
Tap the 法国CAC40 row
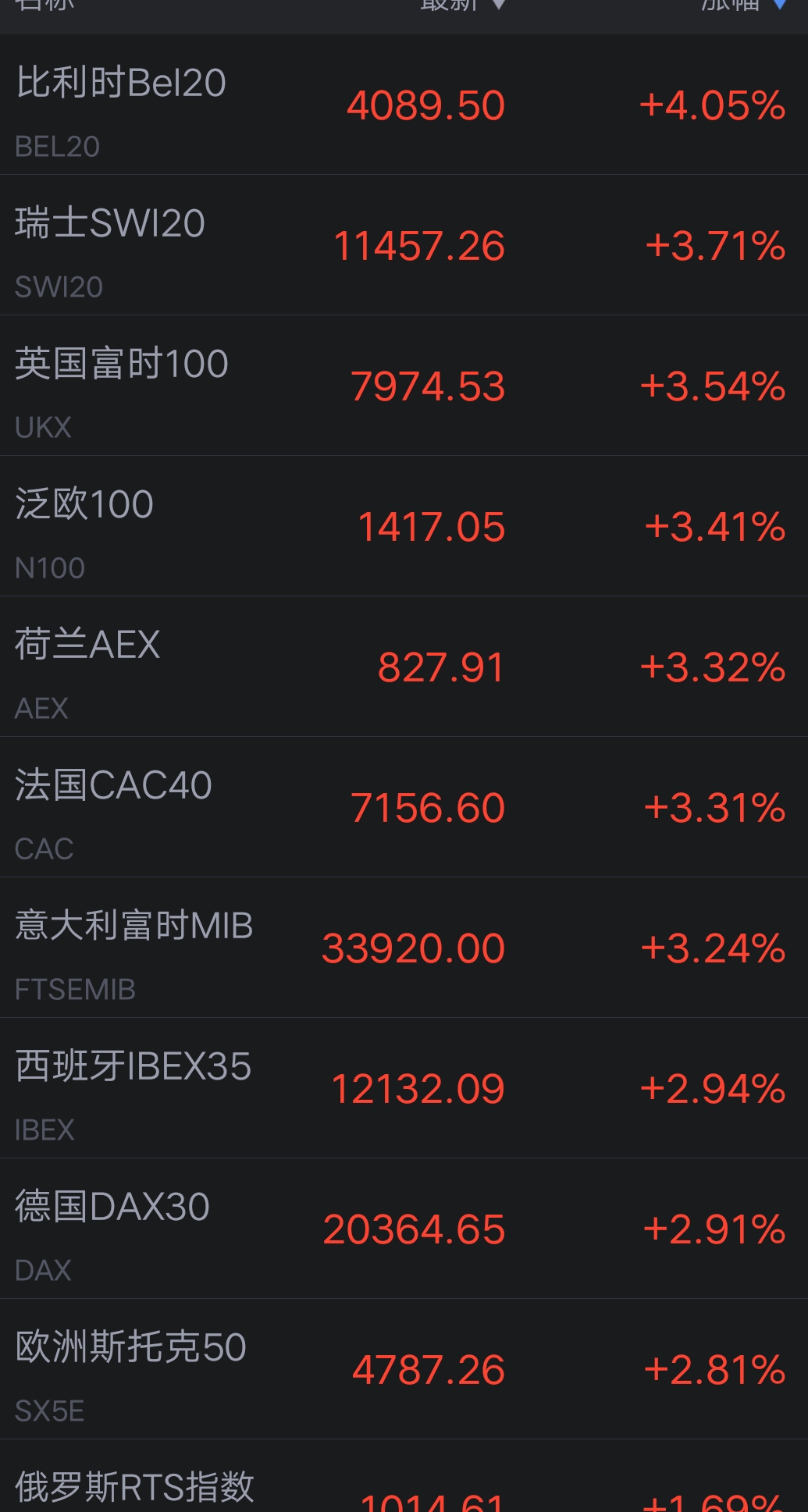point(404,807)
